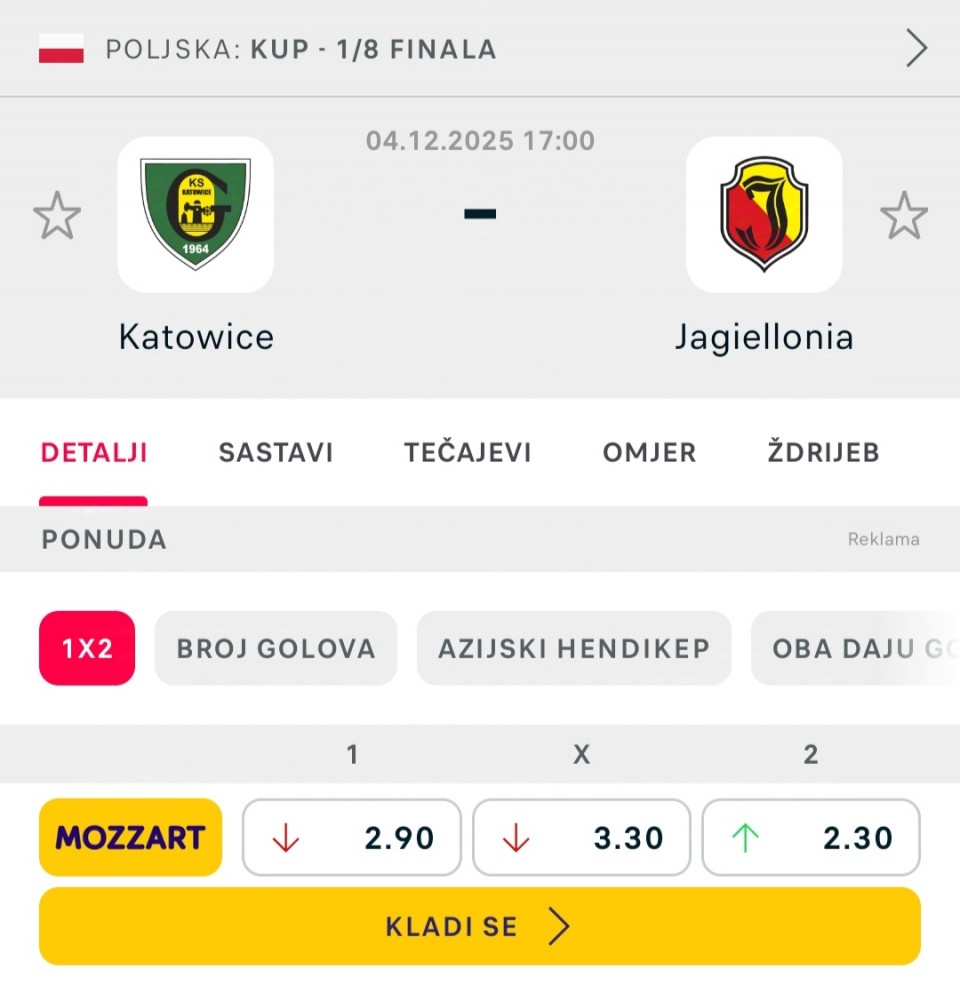Pick draw odds 3.30

pos(581,837)
